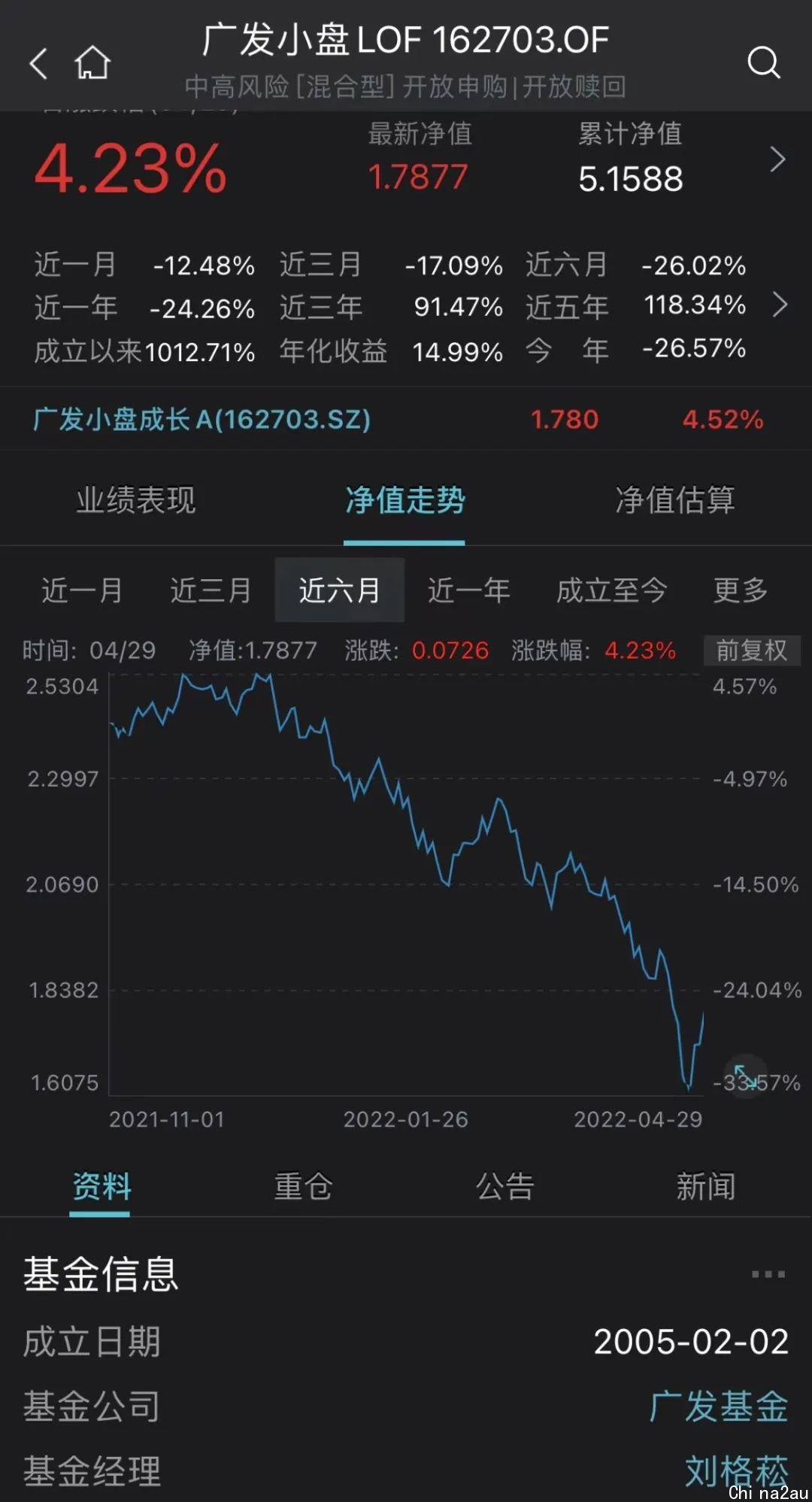This screenshot has height=1502, width=812.
Task: Select 近六月 chart range
Action: (340, 590)
